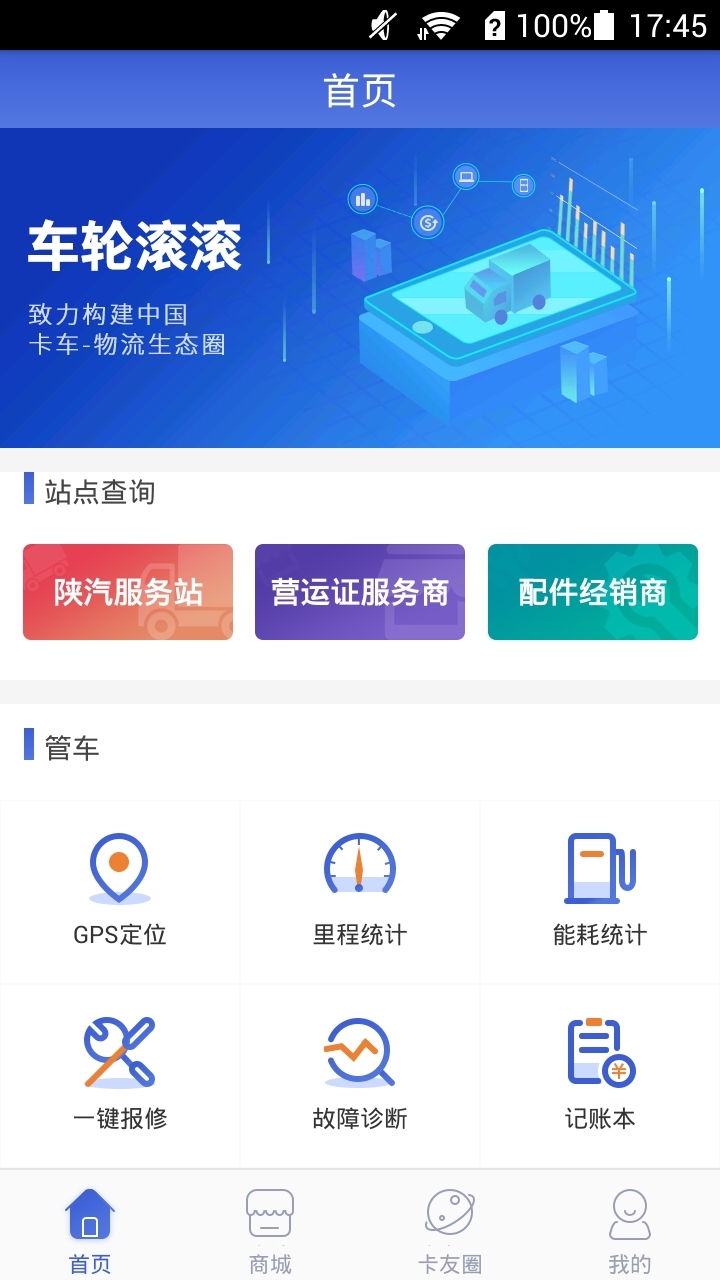Launch 一键报修 repair request

coord(120,1074)
